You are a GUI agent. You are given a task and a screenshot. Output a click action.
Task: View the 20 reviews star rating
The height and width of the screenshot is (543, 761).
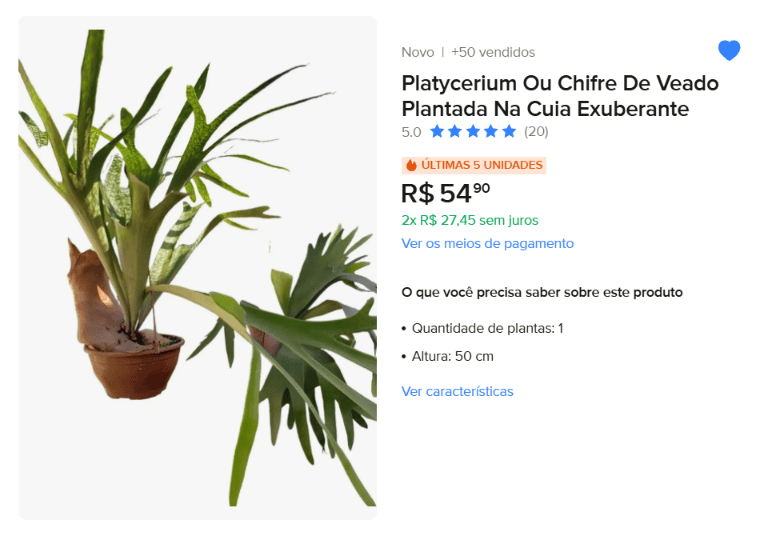(474, 132)
